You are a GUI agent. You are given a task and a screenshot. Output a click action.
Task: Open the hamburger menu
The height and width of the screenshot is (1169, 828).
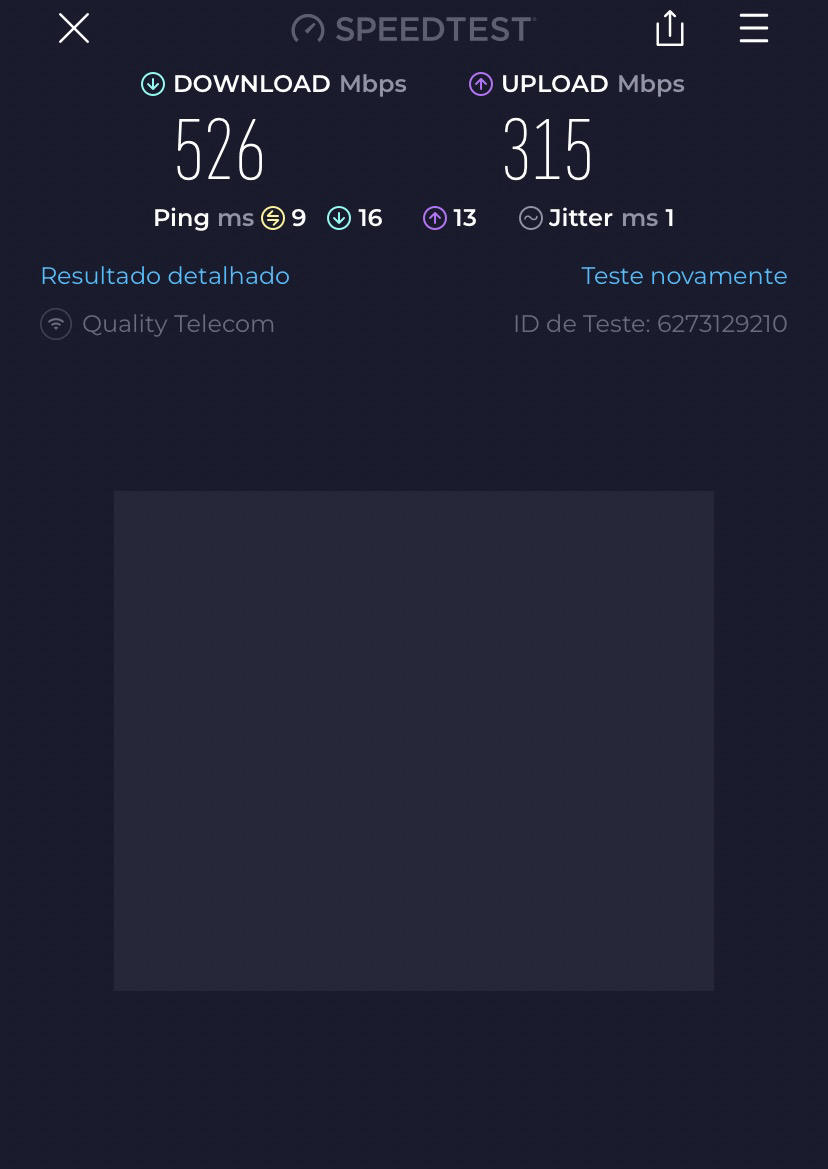(x=754, y=28)
